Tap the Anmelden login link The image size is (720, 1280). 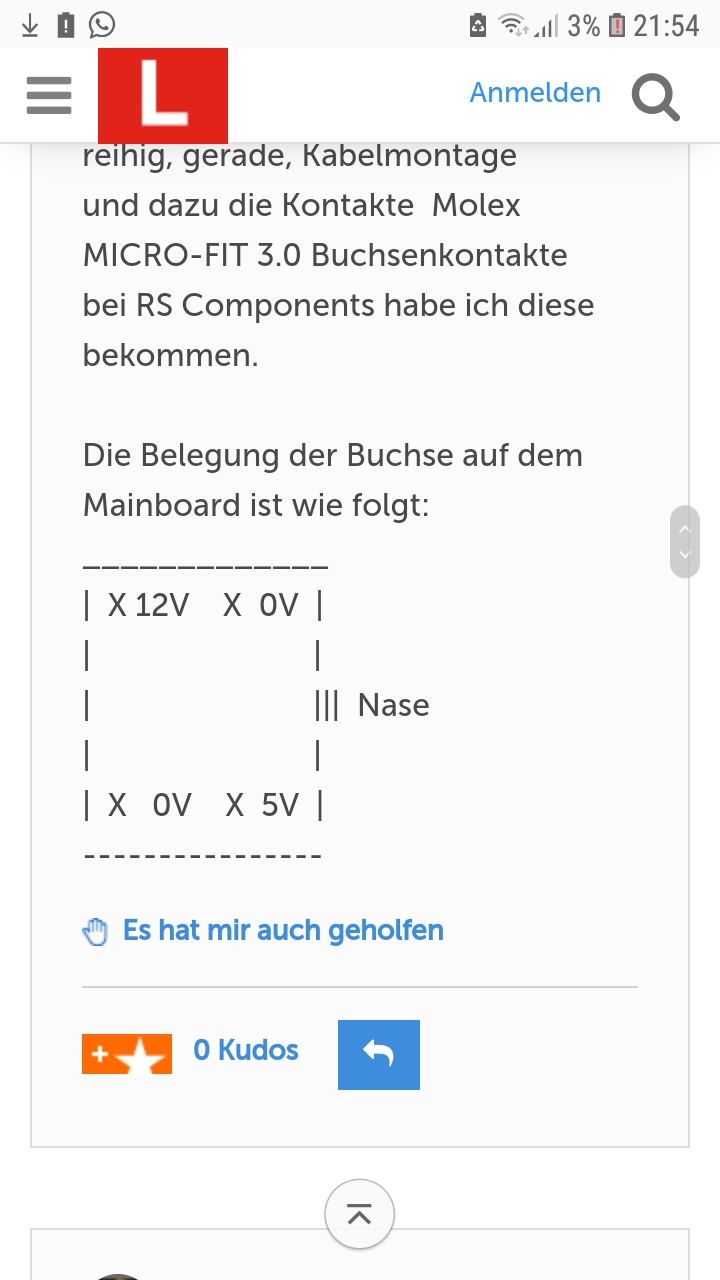click(x=535, y=93)
